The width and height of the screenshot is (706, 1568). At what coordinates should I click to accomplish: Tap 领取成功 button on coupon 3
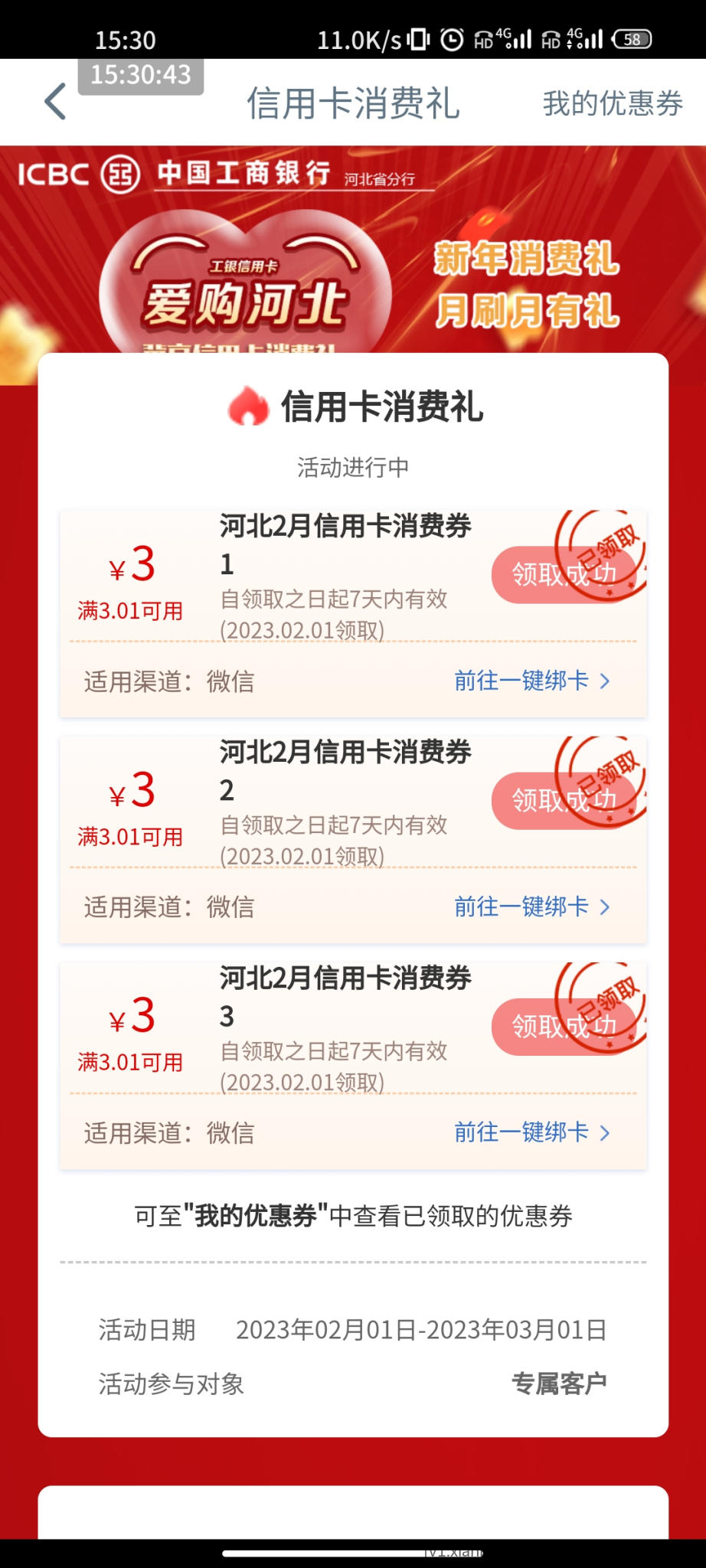click(x=564, y=1026)
